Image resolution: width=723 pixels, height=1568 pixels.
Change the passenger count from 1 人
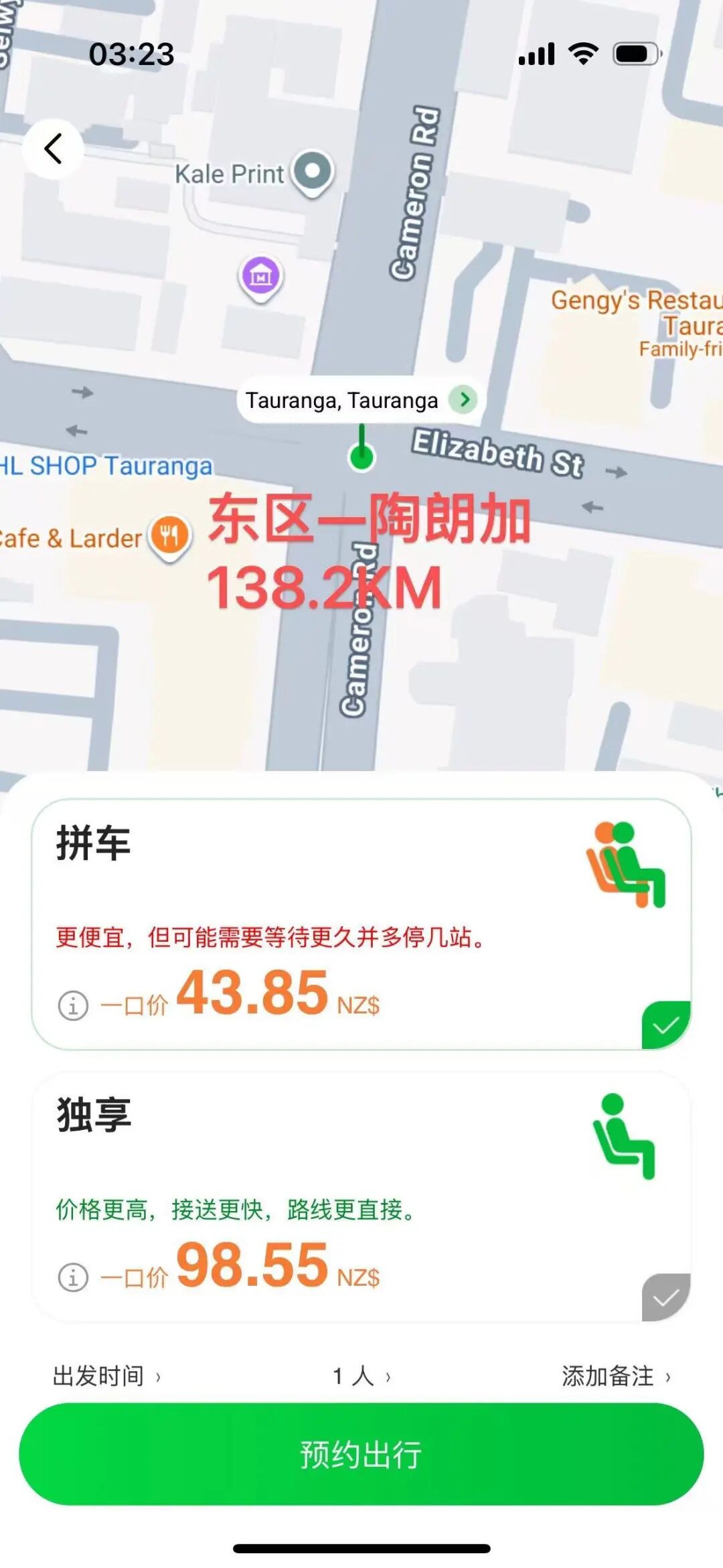361,1376
